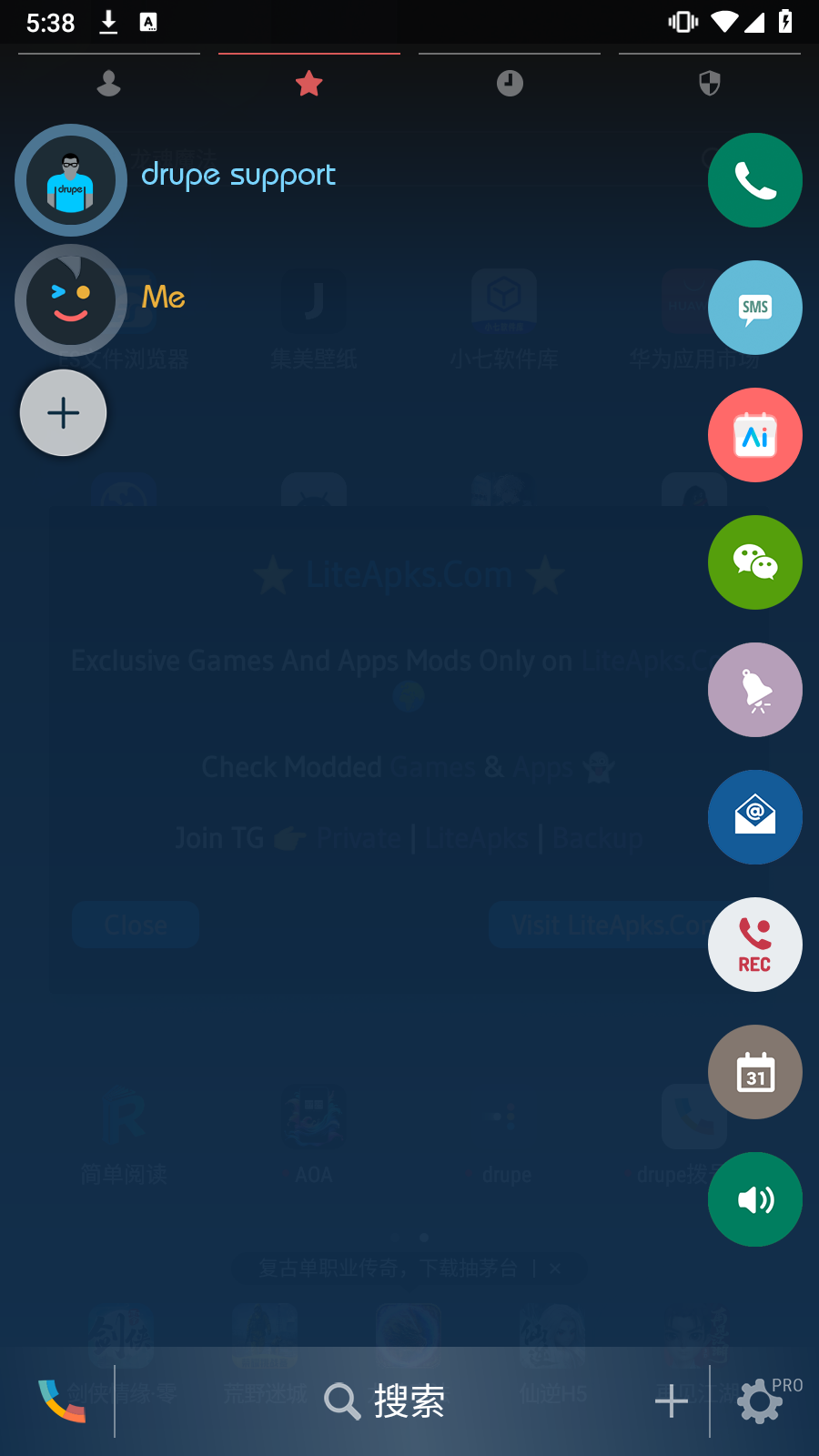The height and width of the screenshot is (1456, 819).
Task: Select the AI calendar action
Action: pos(755,435)
